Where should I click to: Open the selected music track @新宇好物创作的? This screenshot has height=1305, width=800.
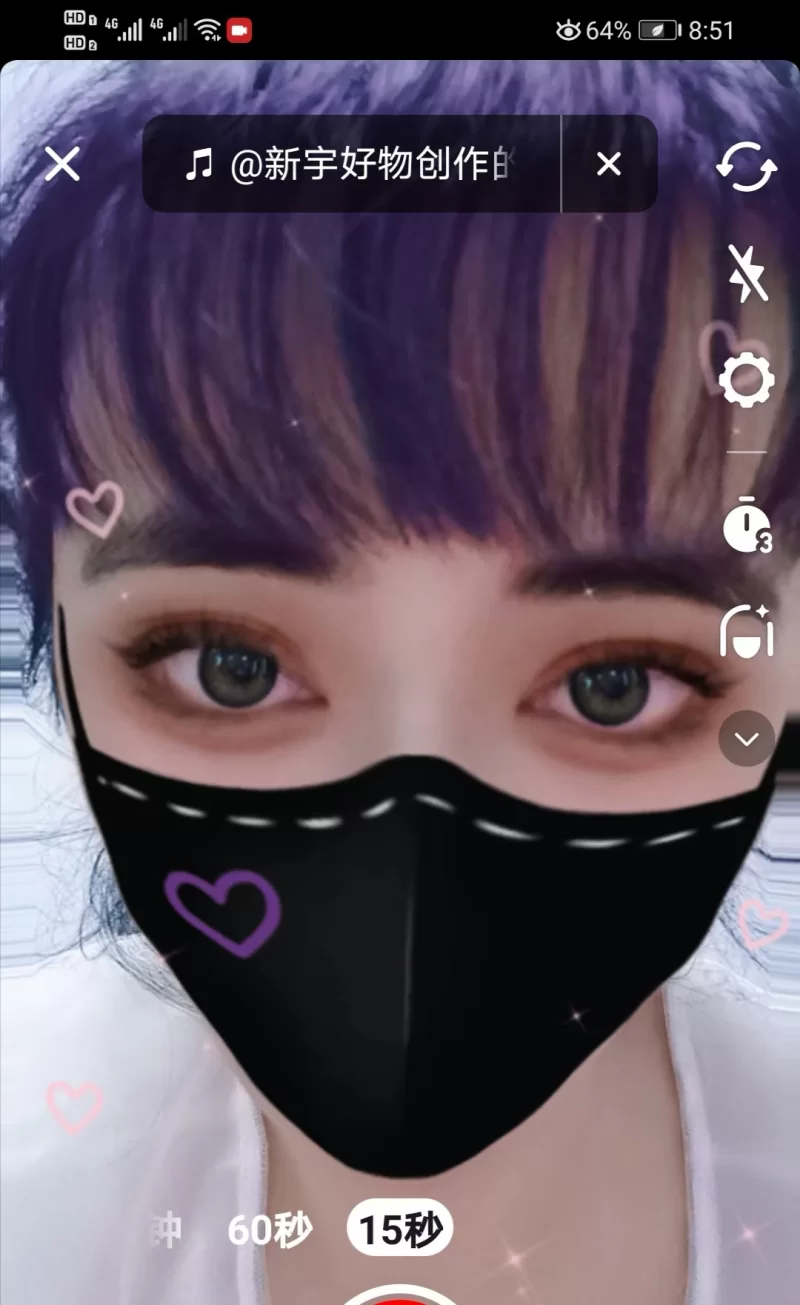350,164
